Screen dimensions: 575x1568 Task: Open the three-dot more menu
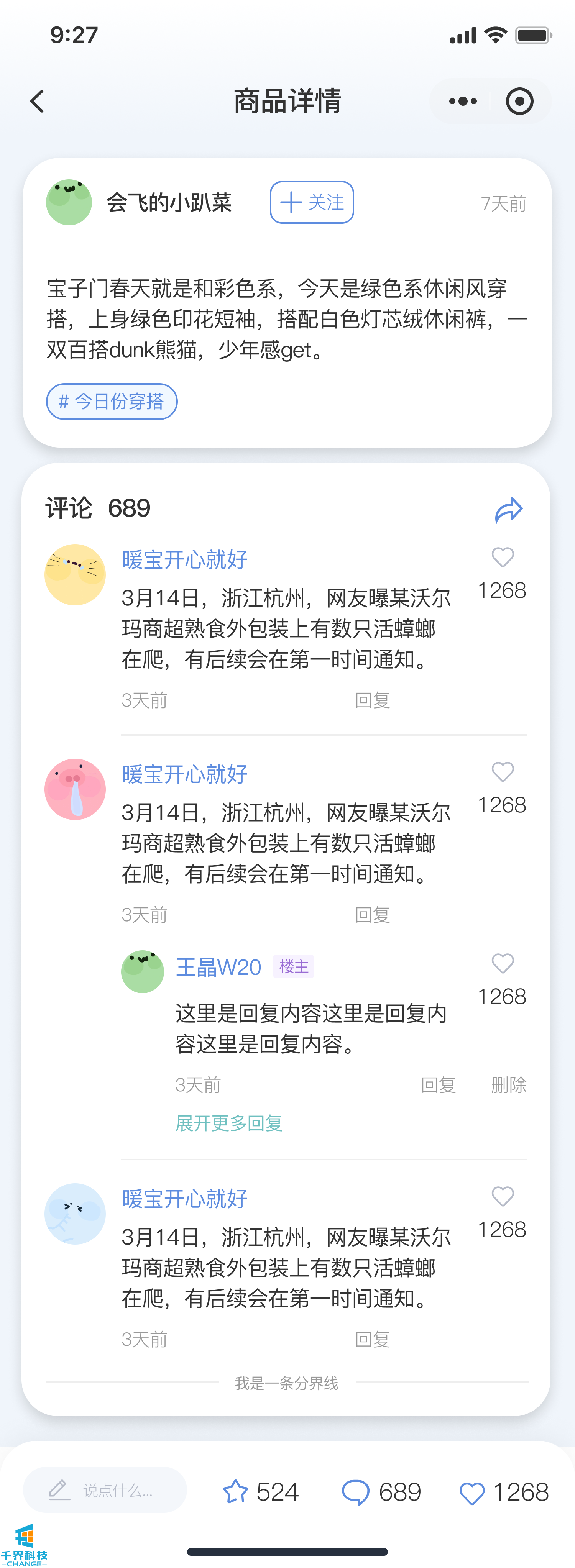[463, 101]
